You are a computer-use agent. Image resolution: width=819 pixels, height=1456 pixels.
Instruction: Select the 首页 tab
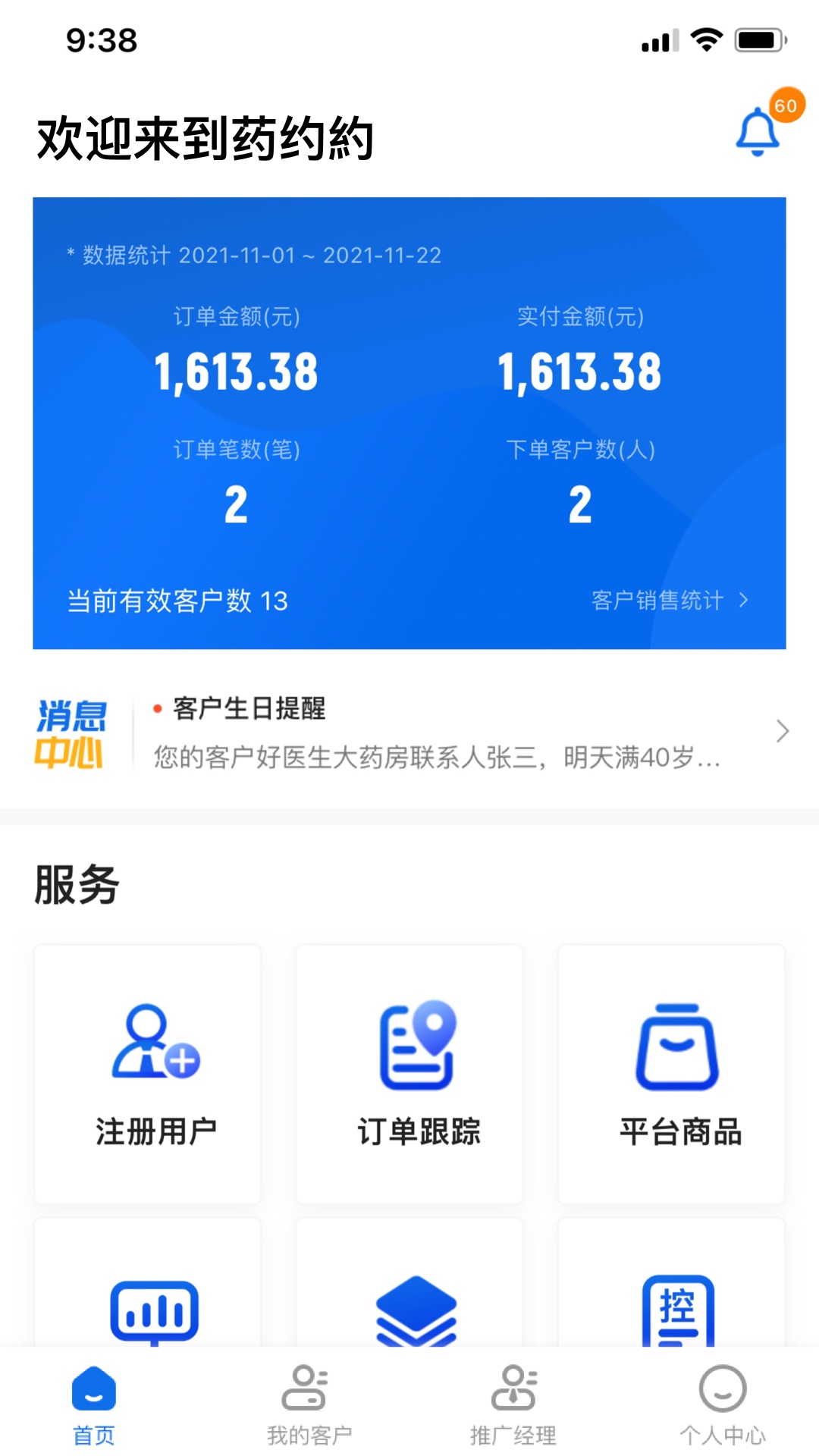pos(94,1404)
